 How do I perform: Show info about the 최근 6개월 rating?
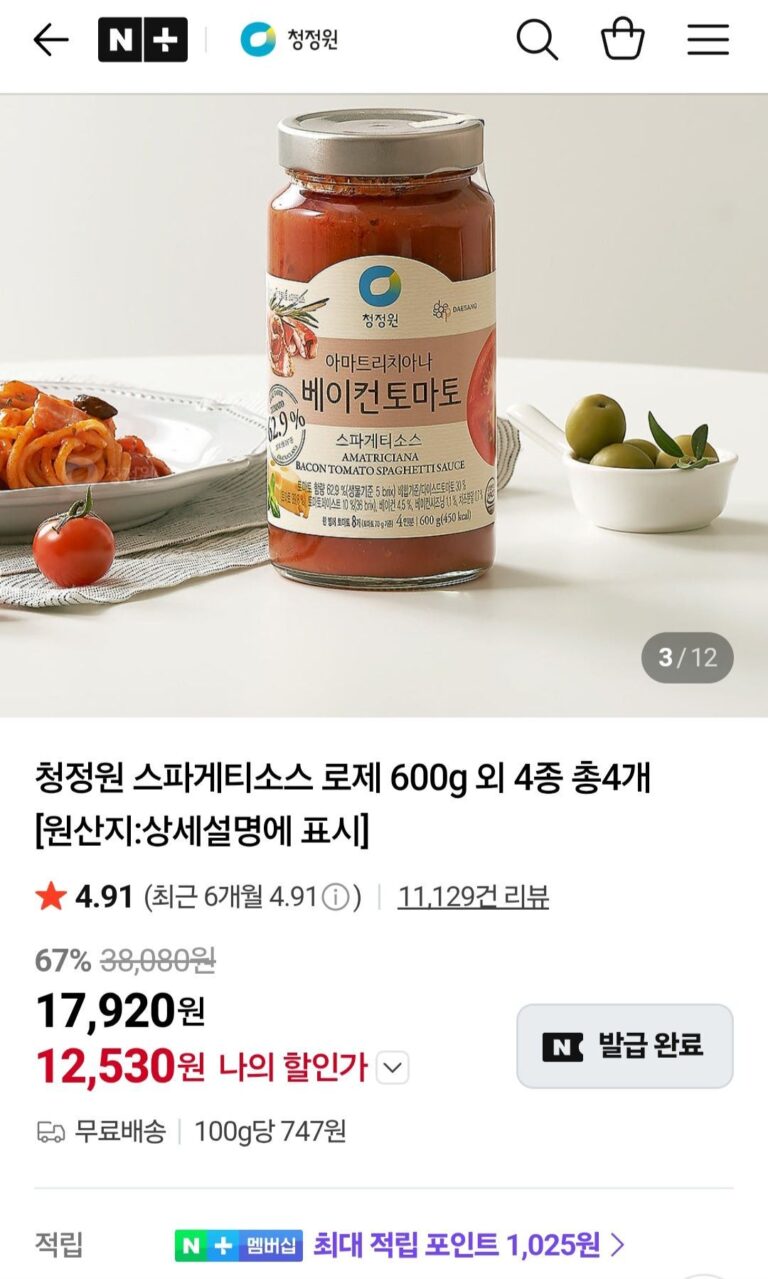click(x=336, y=897)
